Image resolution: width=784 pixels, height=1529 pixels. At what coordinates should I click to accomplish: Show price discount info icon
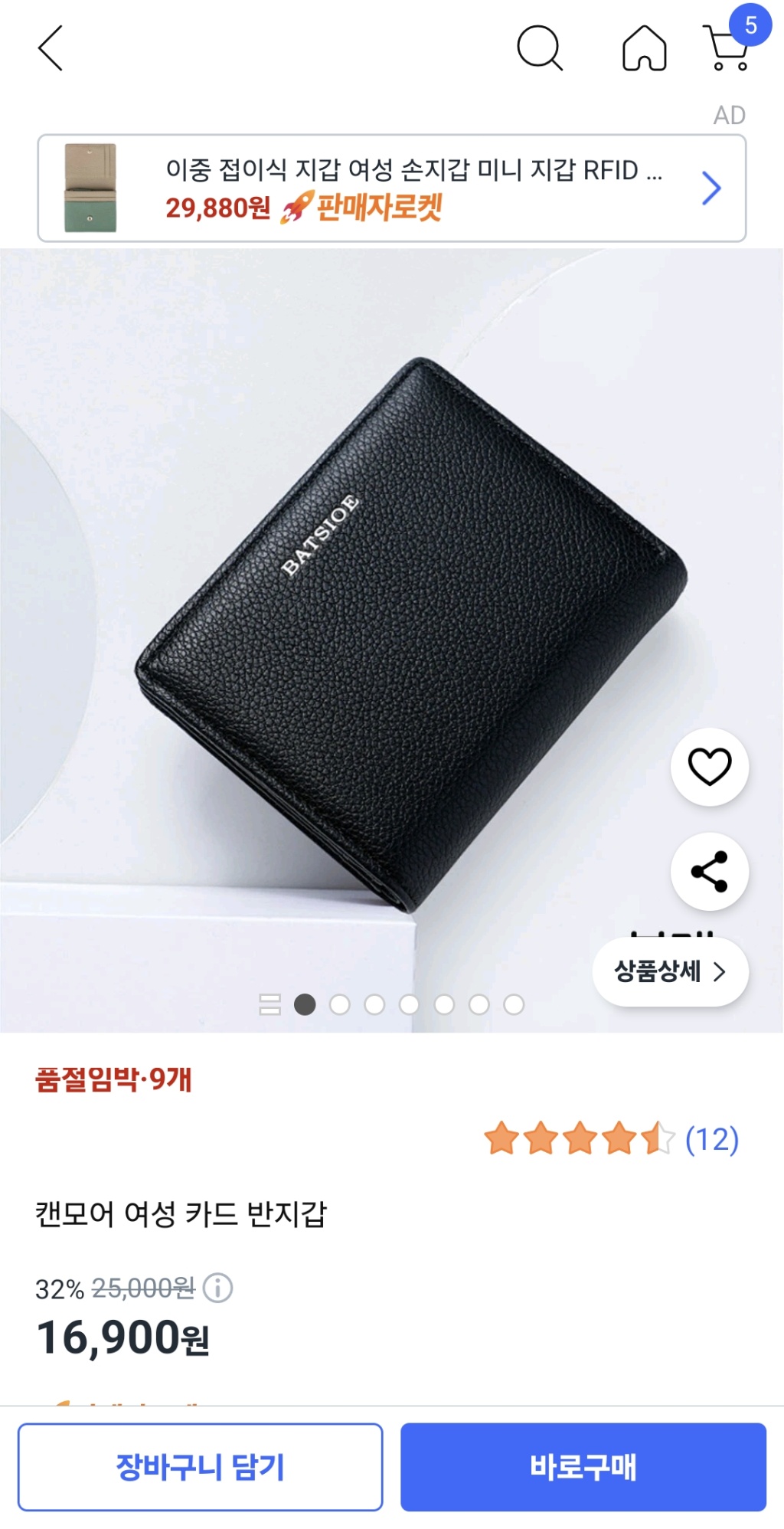pyautogui.click(x=218, y=1288)
